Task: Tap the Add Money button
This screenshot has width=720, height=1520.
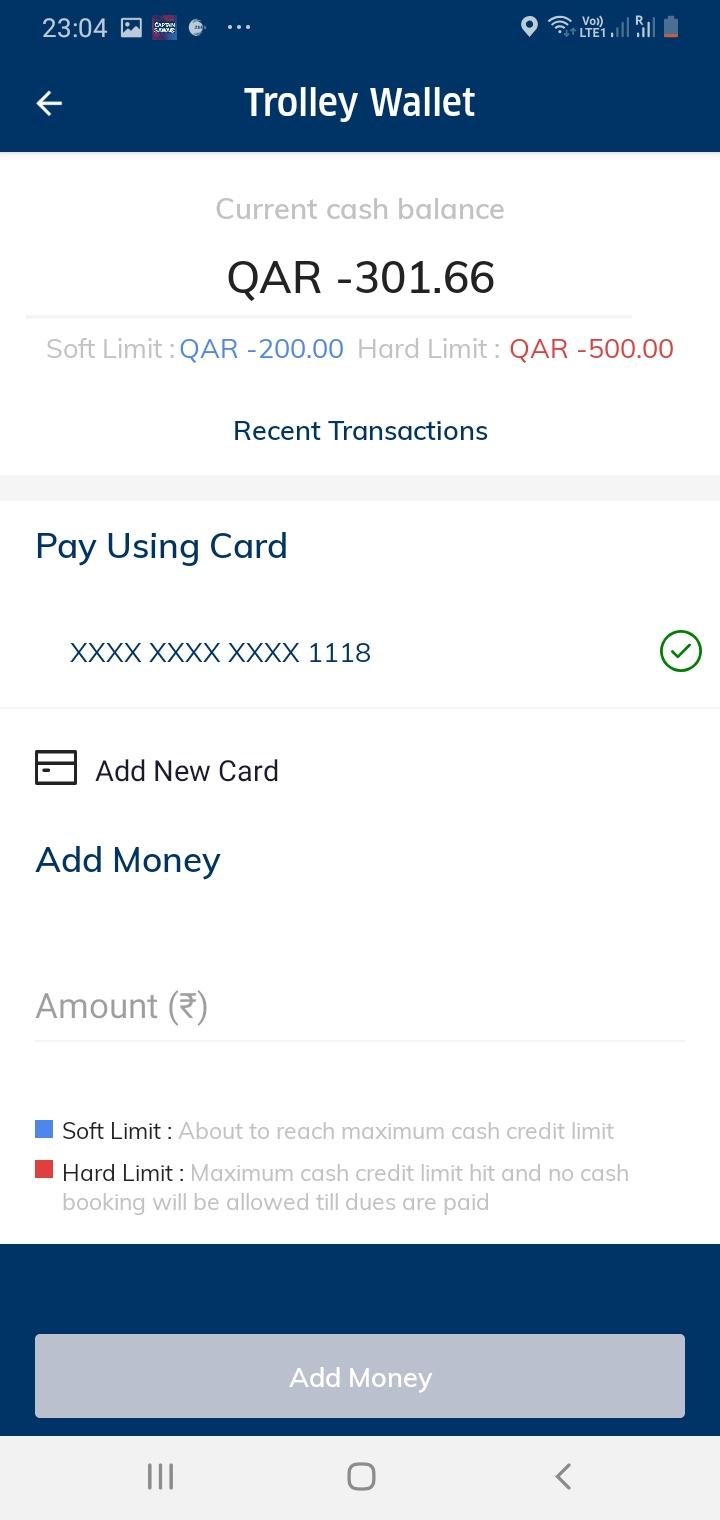Action: 360,1376
